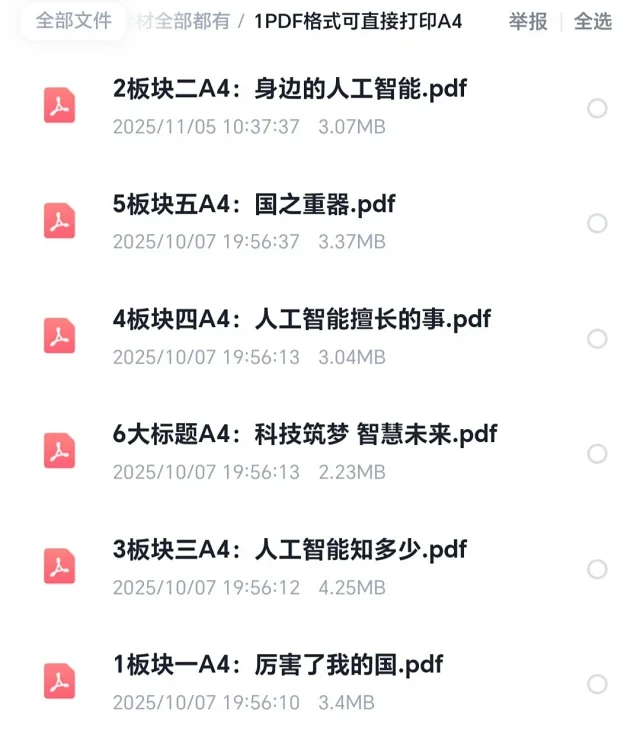Check the circle beside 国之重器.pdf
Viewport: 640px width, 756px height.
(597, 223)
